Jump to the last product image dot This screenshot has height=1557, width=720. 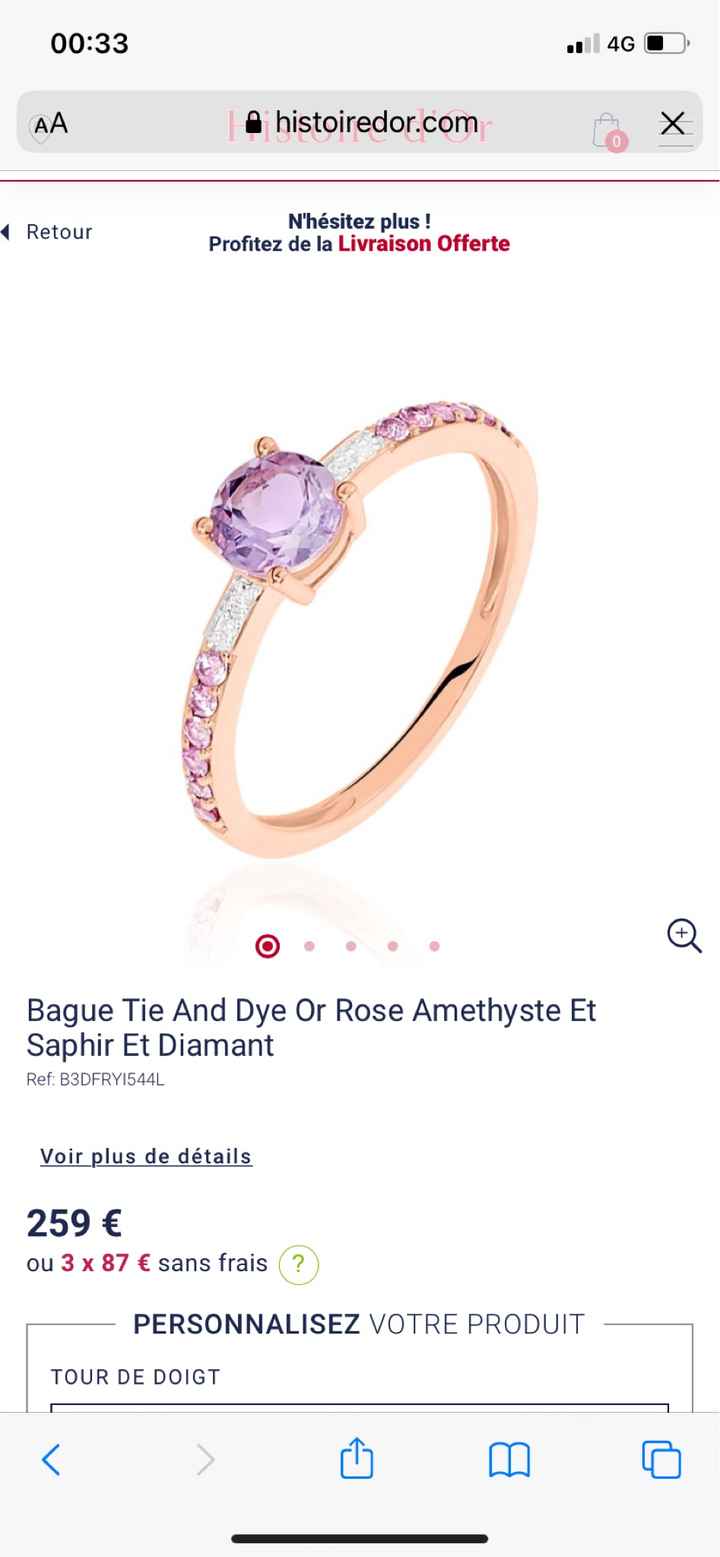[x=434, y=946]
